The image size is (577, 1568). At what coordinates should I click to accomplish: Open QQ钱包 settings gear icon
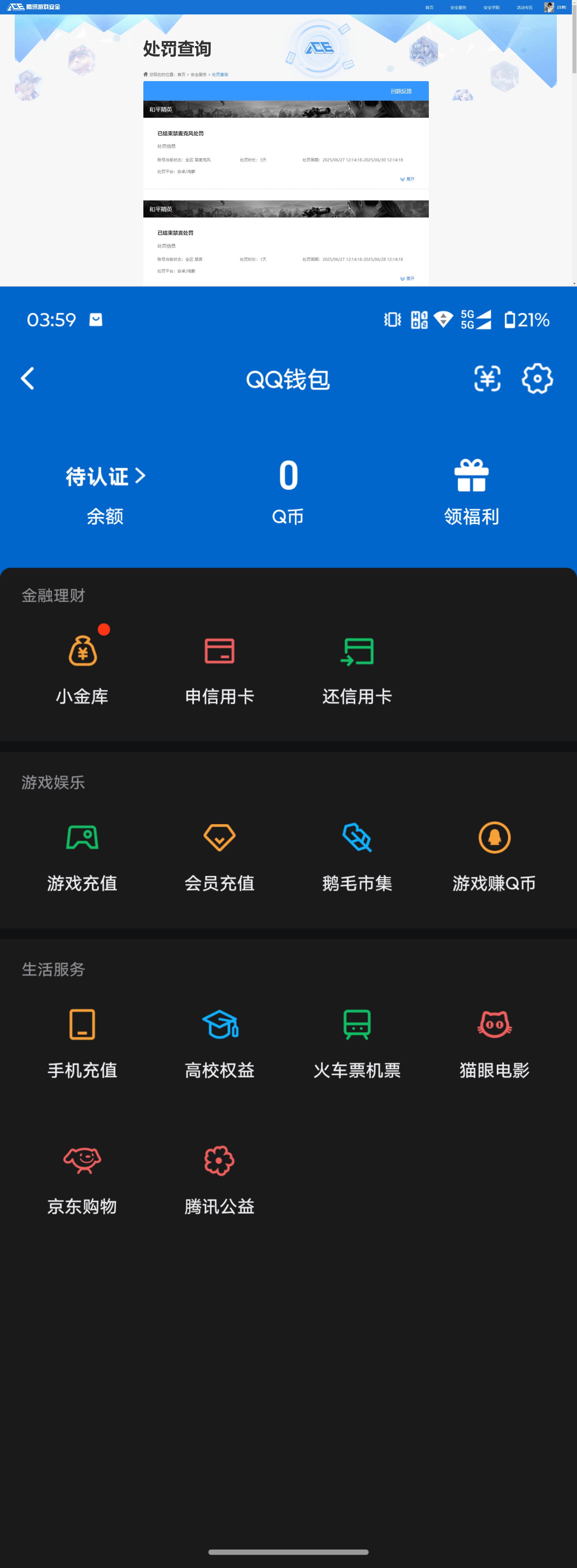[537, 379]
